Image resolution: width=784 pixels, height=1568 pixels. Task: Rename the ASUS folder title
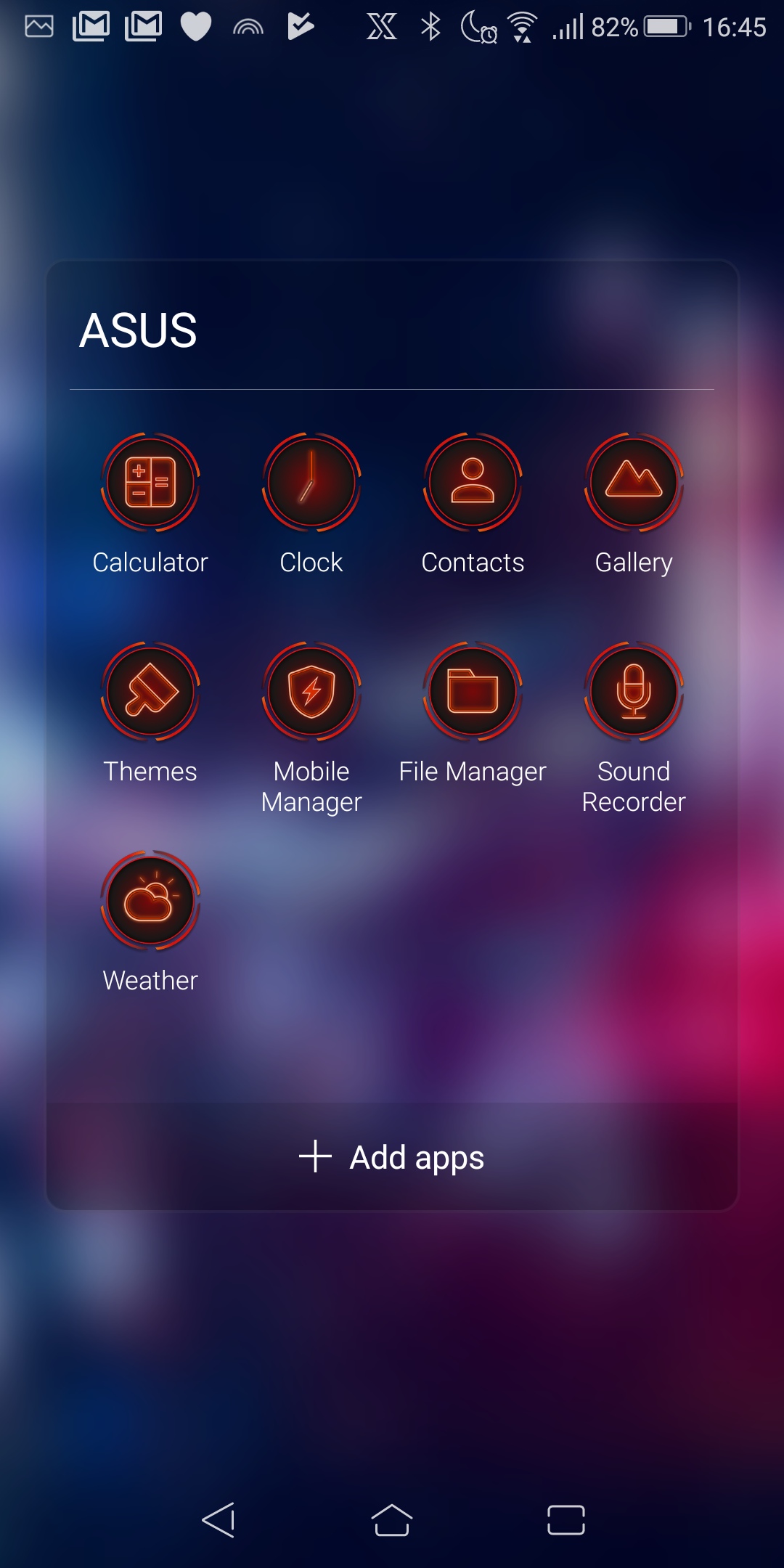[138, 330]
